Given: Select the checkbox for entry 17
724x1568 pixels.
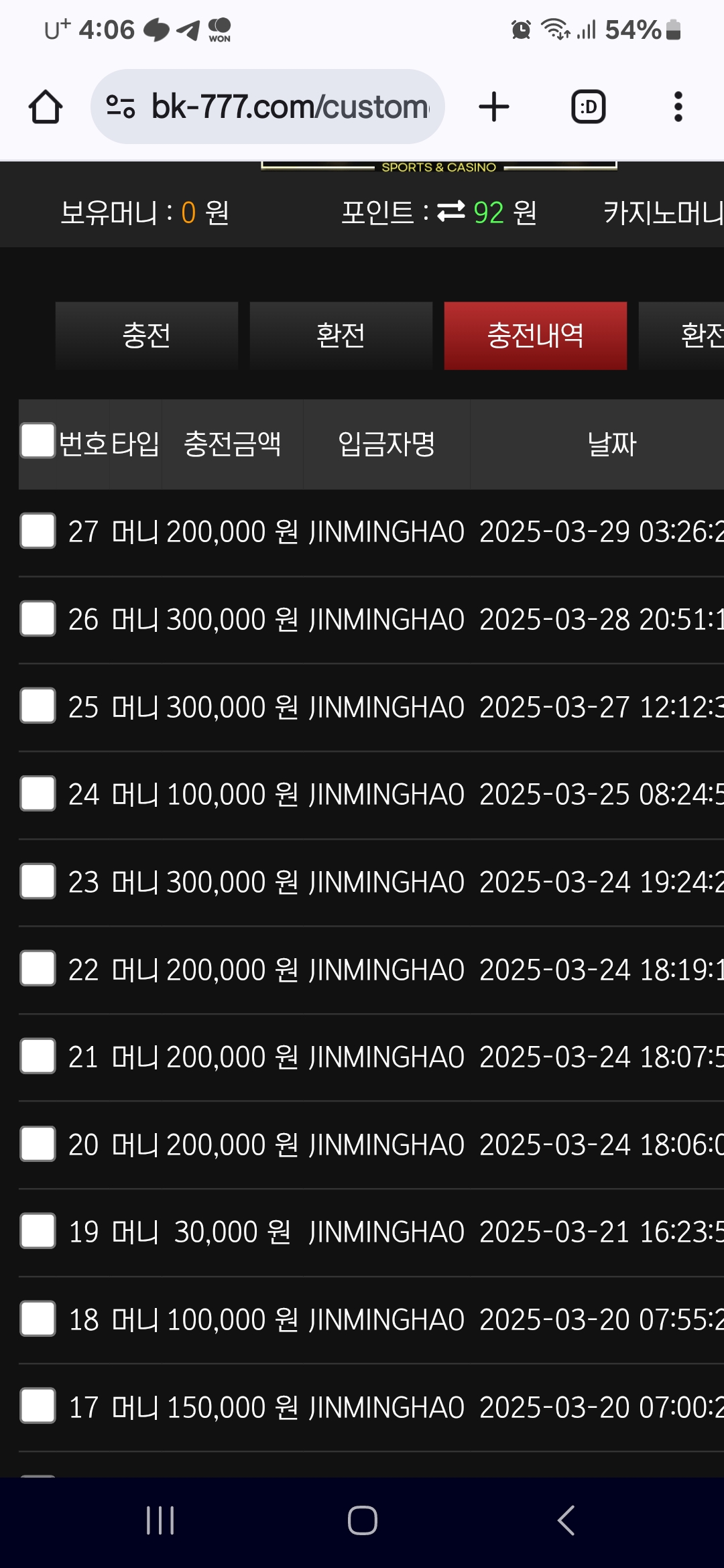Looking at the screenshot, I should pyautogui.click(x=38, y=1406).
